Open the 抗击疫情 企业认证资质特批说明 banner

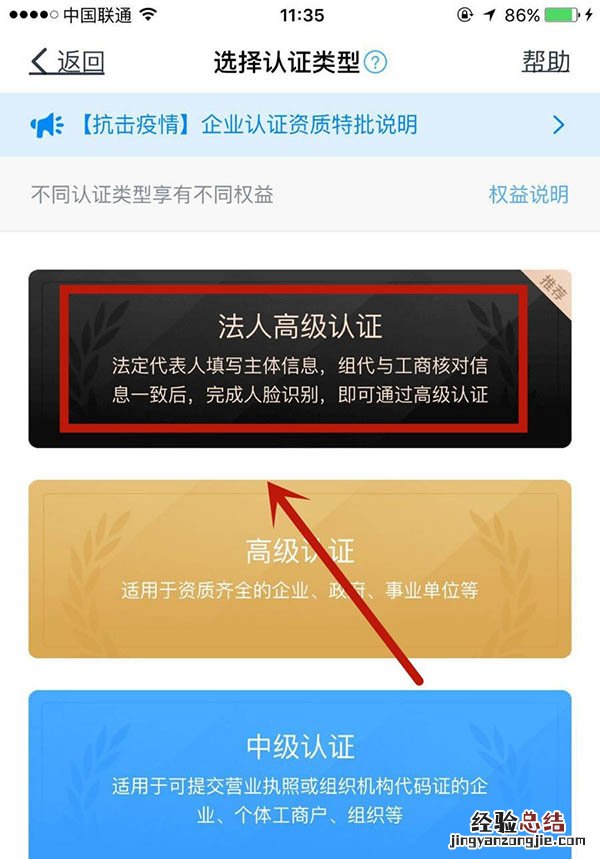[300, 125]
